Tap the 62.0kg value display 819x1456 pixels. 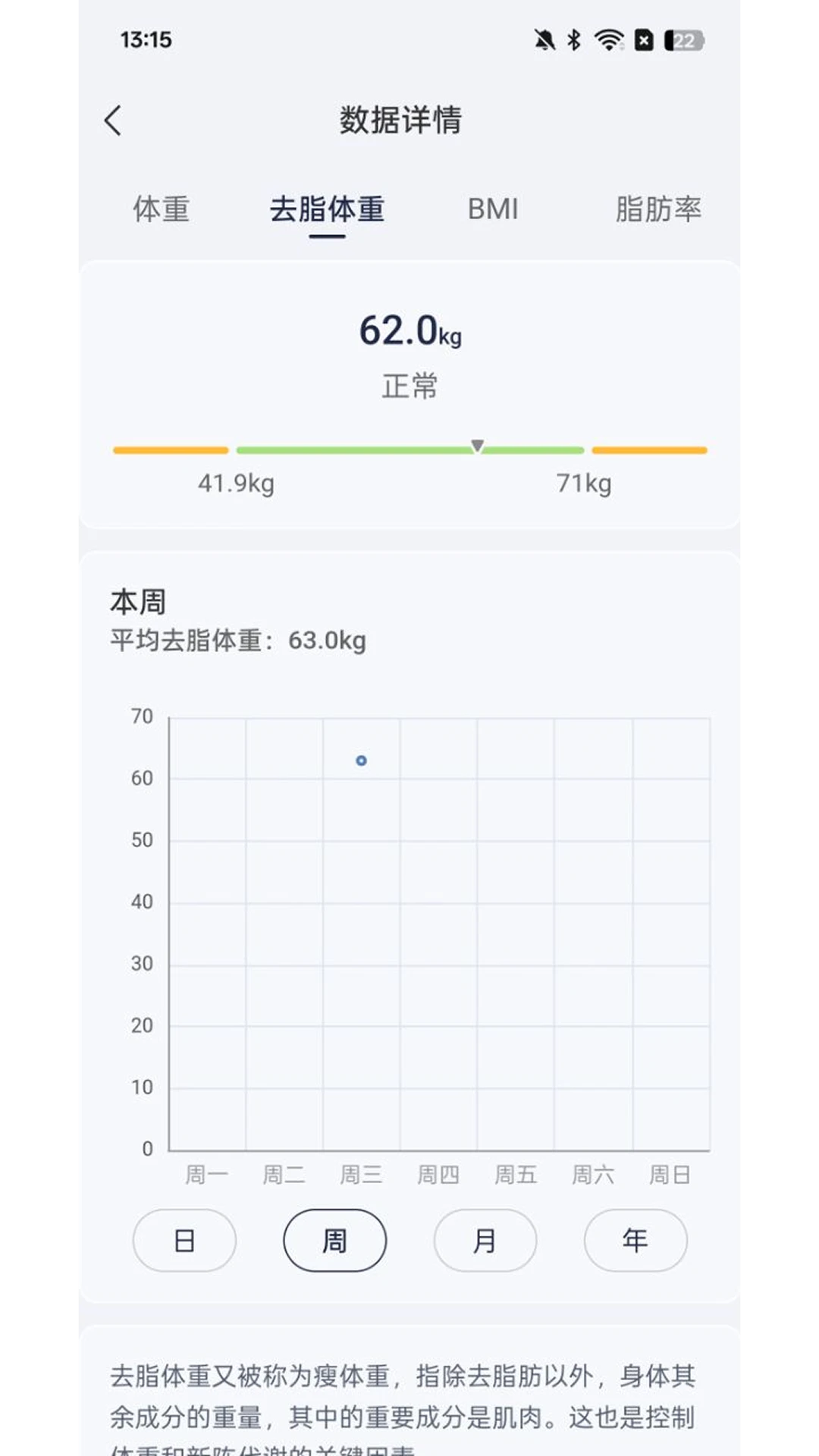pos(409,331)
